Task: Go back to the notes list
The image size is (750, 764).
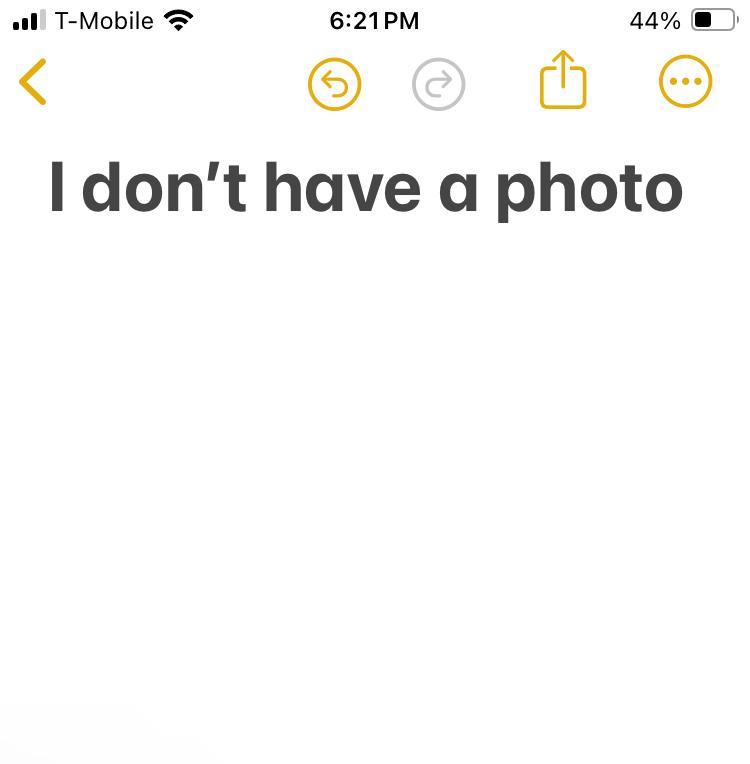Action: click(x=33, y=82)
